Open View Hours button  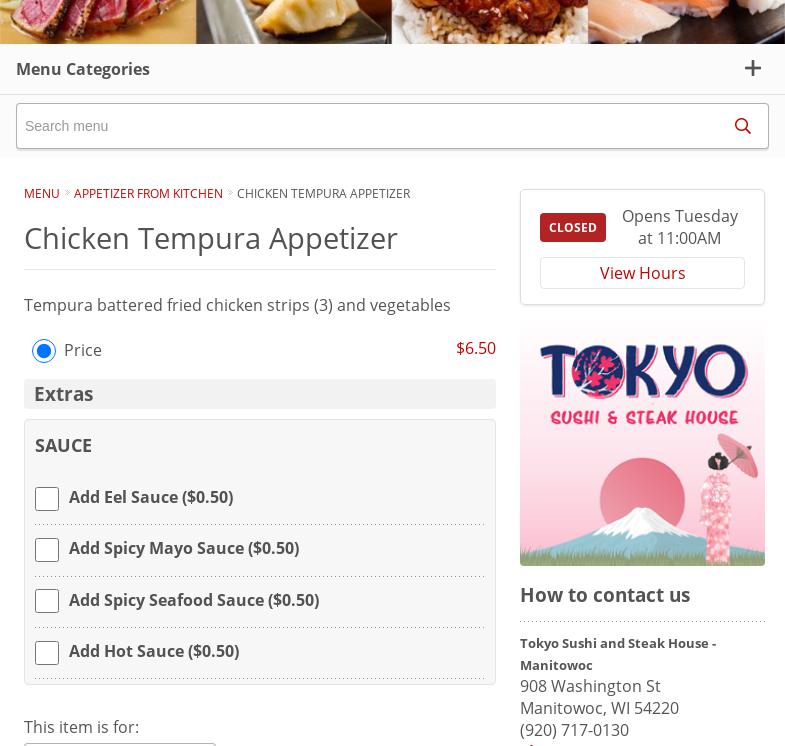pos(642,273)
